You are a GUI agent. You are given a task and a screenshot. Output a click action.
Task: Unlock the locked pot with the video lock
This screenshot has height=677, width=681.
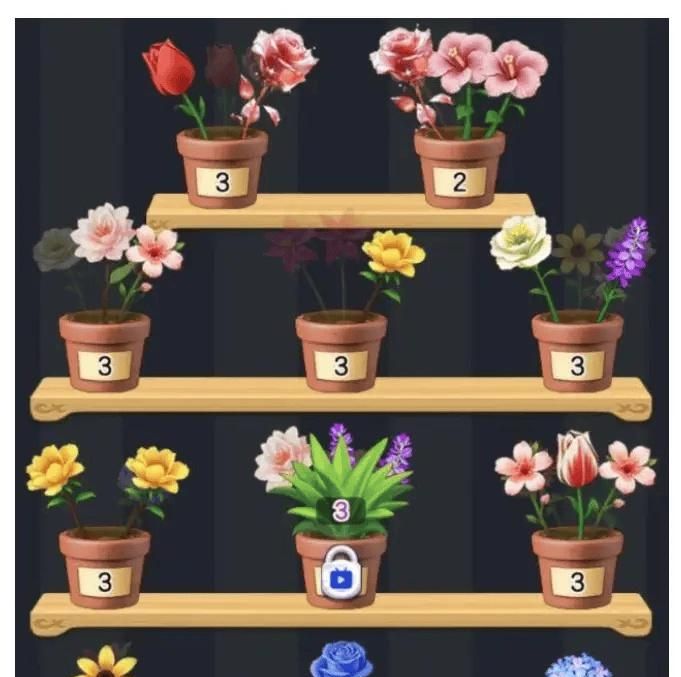pyautogui.click(x=340, y=579)
